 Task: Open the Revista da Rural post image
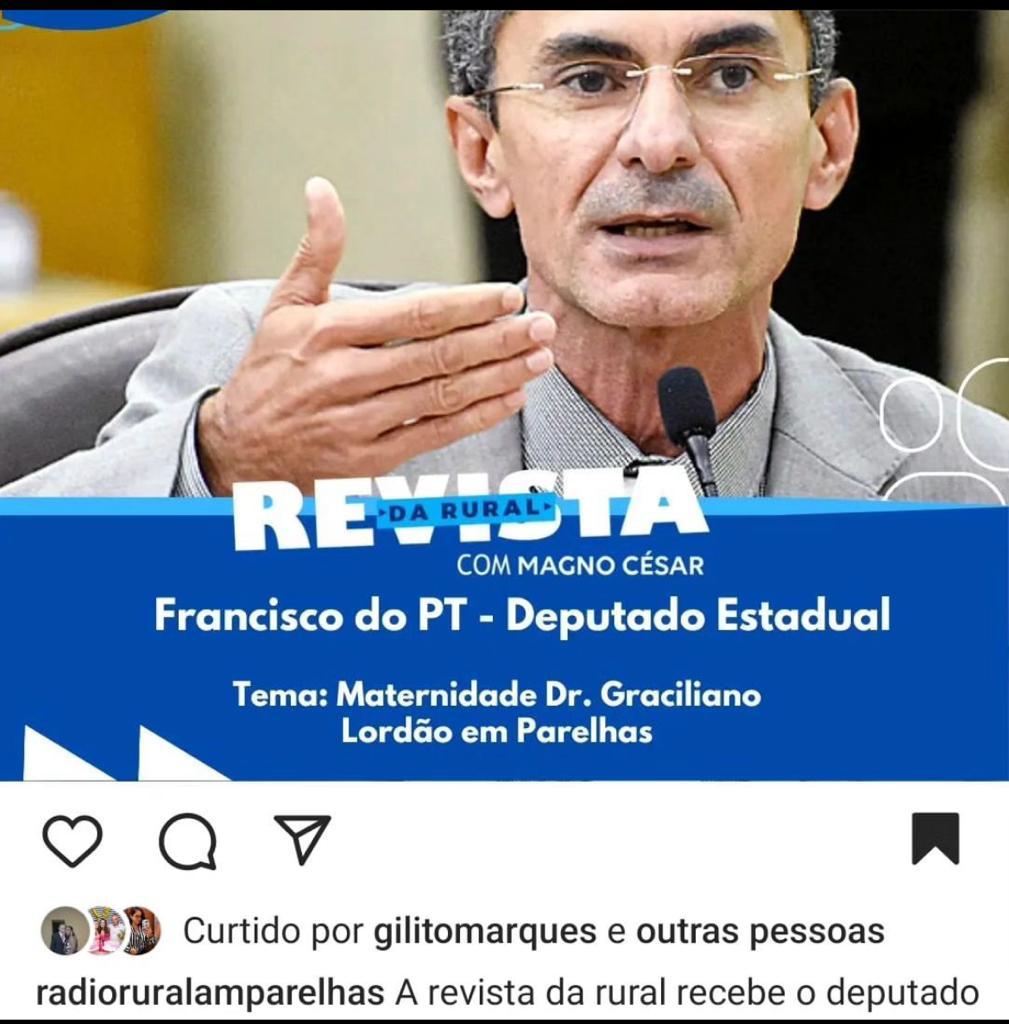pos(504,400)
